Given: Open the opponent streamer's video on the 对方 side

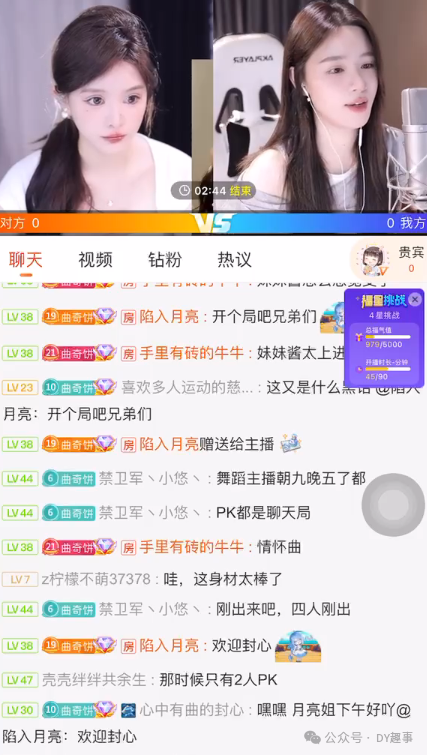Looking at the screenshot, I should (96, 106).
